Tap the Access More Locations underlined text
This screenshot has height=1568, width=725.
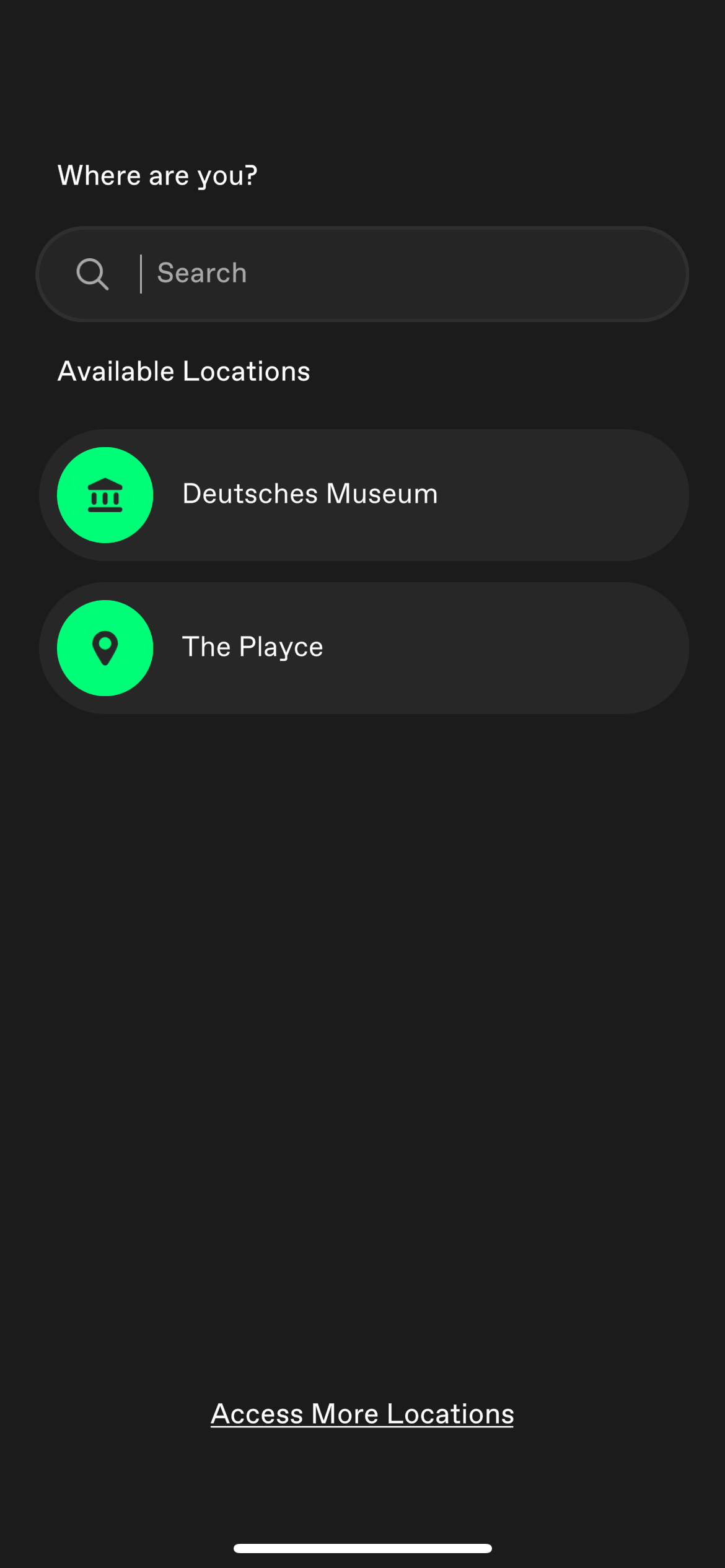[x=362, y=1413]
